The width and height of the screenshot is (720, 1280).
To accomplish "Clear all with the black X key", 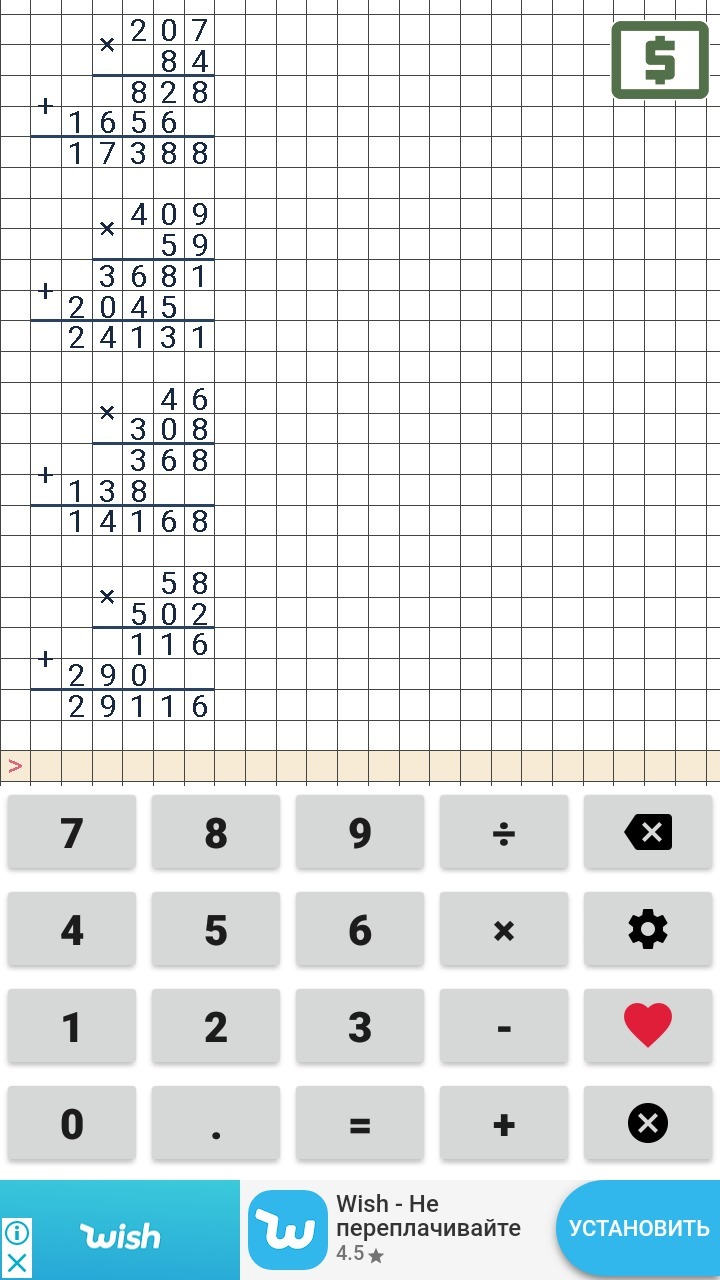I will tap(648, 1124).
